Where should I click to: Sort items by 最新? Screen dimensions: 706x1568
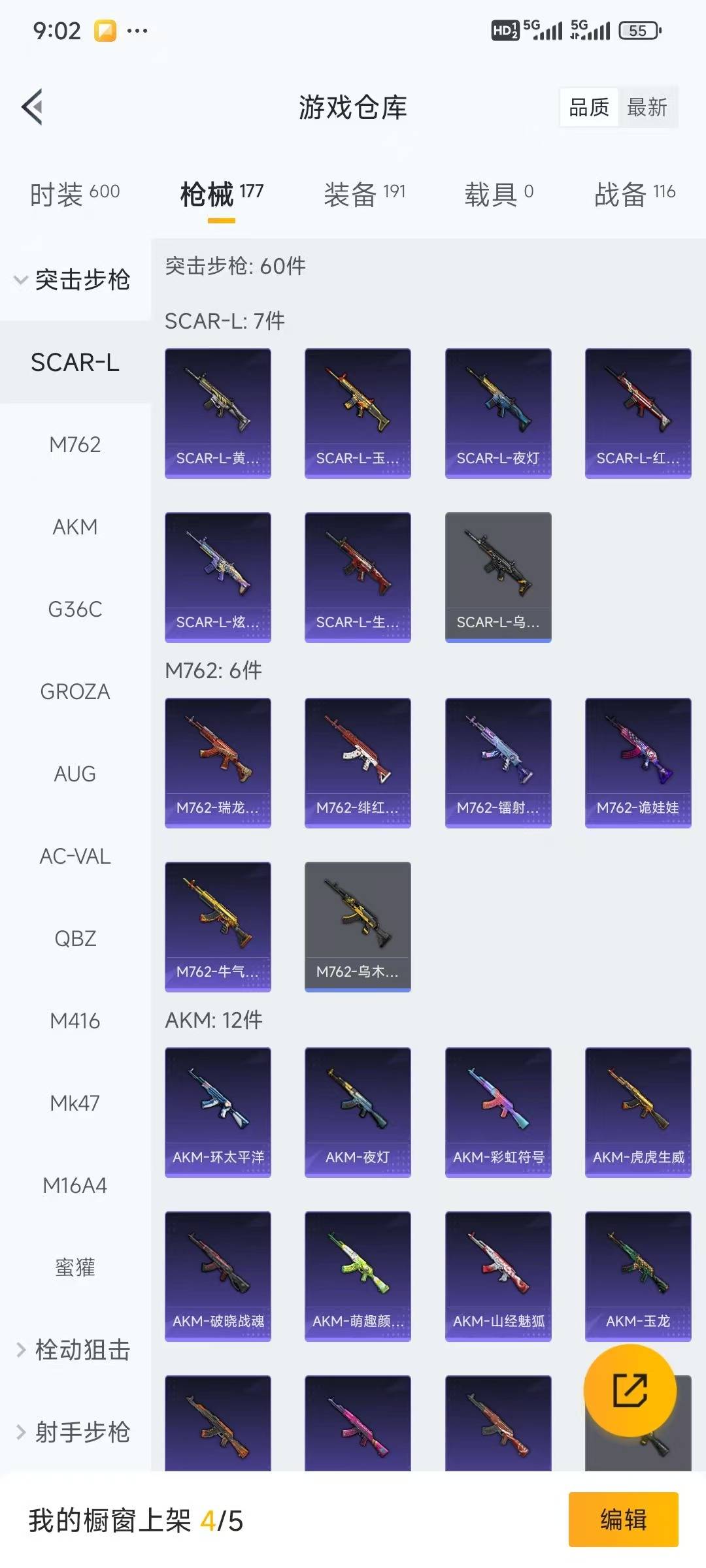(647, 107)
